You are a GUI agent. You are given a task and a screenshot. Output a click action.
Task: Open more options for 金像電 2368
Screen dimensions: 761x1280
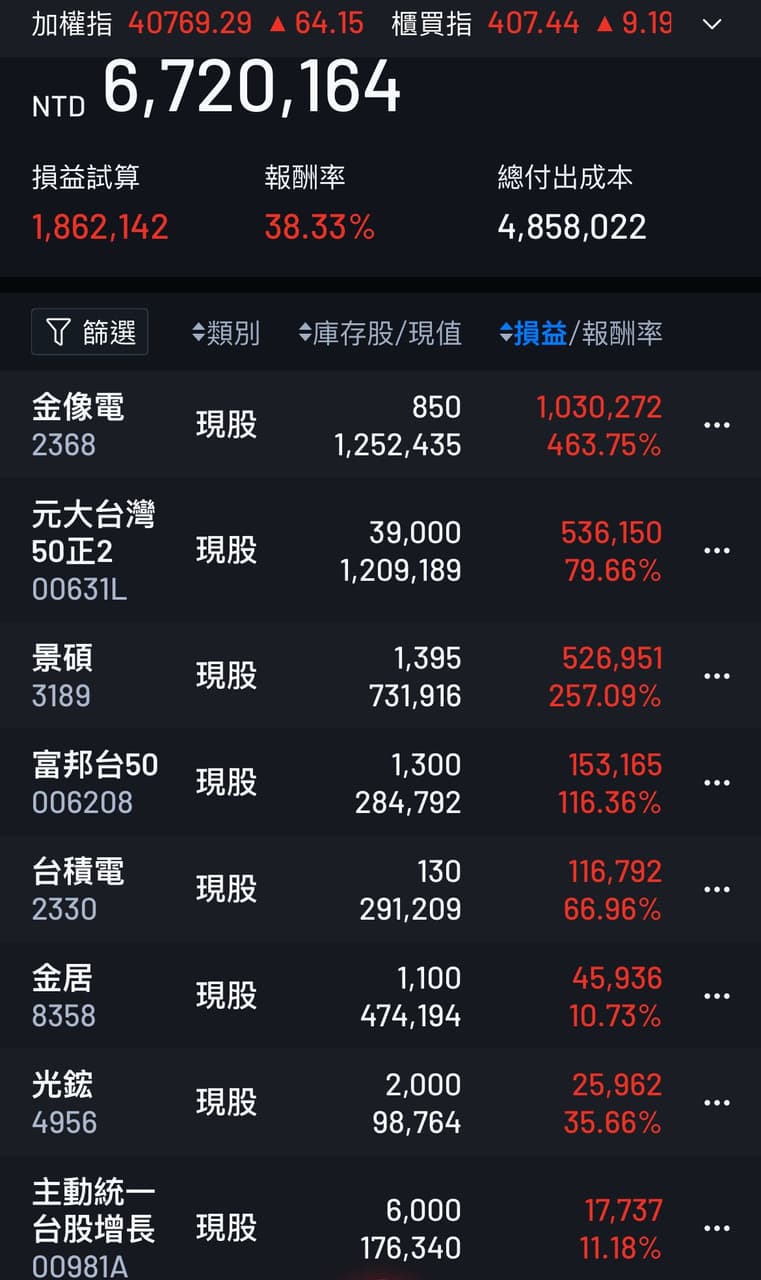coord(717,425)
